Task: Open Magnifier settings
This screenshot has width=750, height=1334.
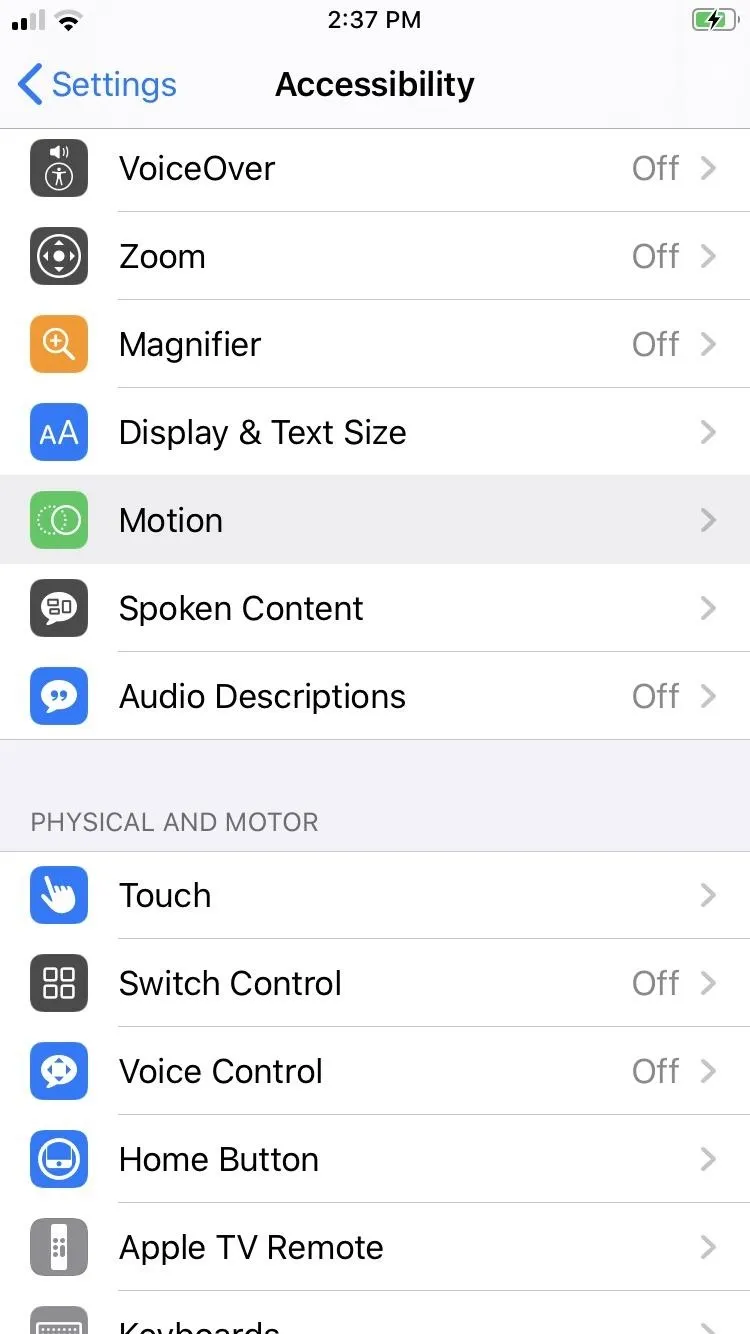Action: tap(375, 344)
